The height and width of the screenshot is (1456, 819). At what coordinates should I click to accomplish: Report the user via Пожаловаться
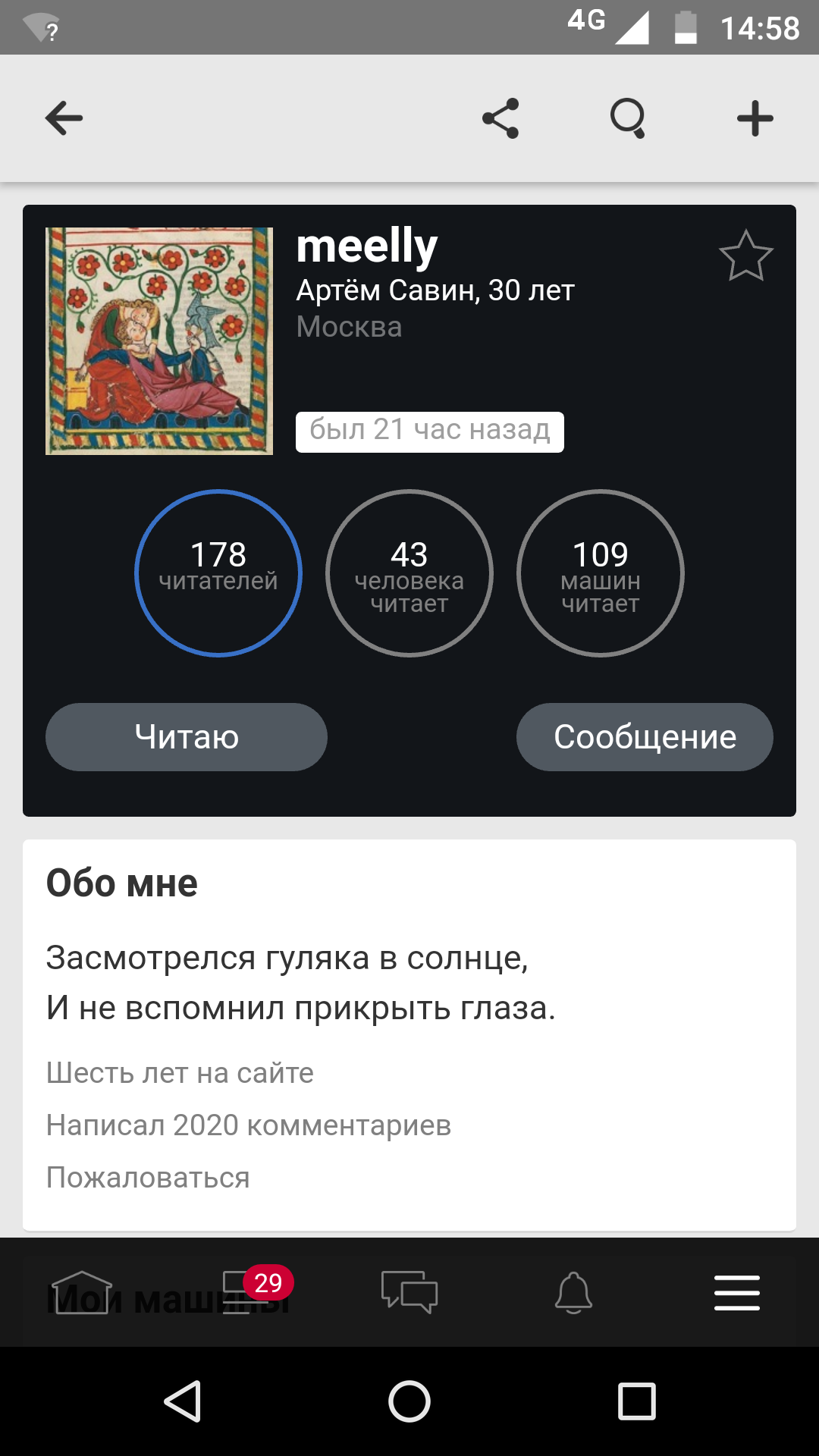point(148,1178)
